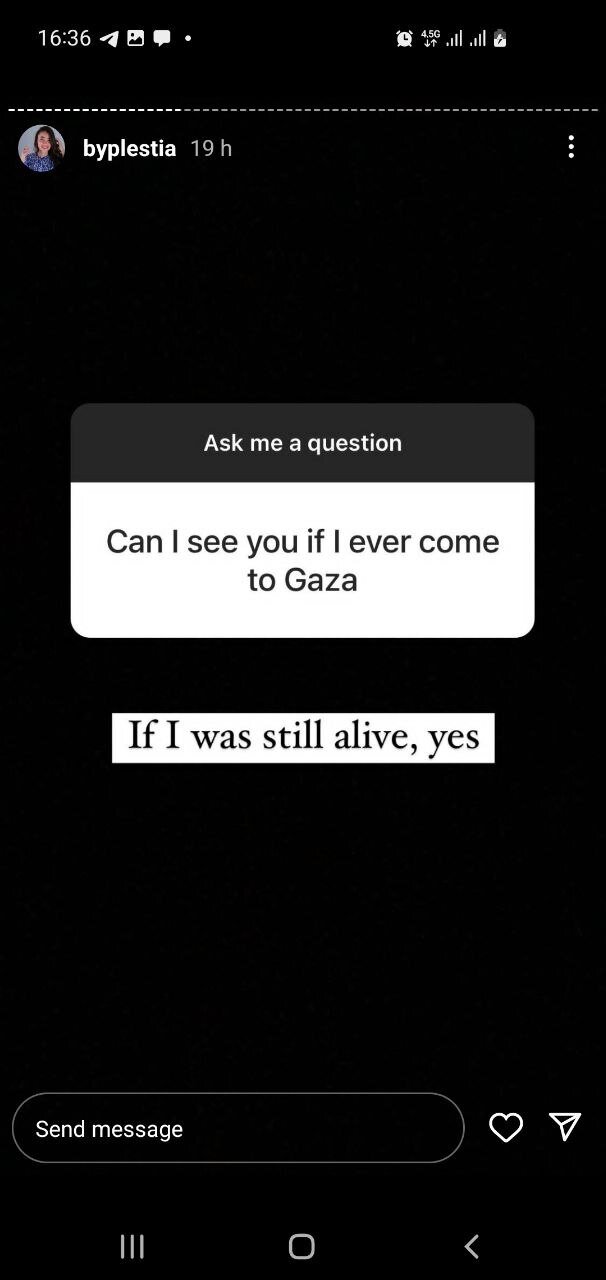Viewport: 606px width, 1280px height.
Task: Open the story overflow menu
Action: pos(571,148)
